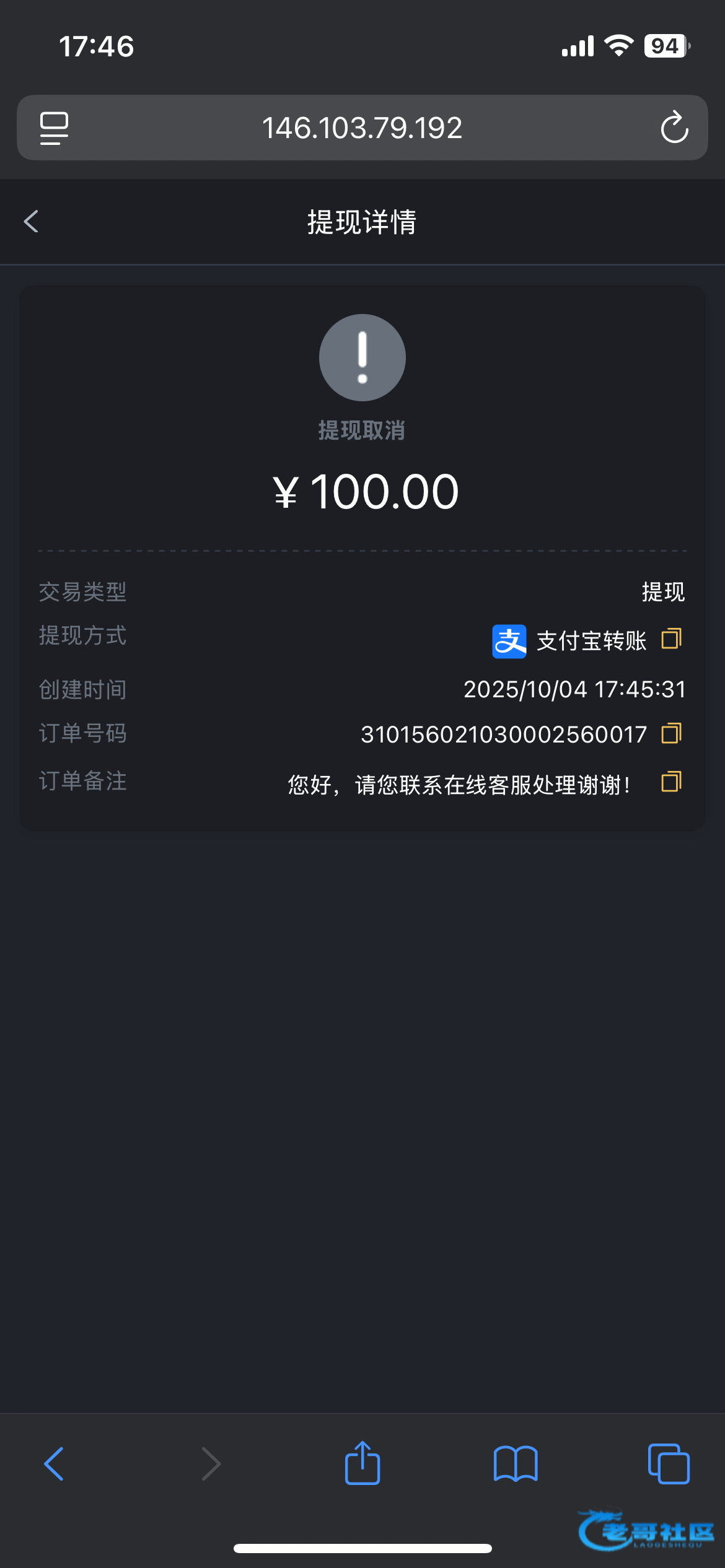Screen dimensions: 725x1568
Task: Show all open Safari tabs
Action: point(669,1464)
